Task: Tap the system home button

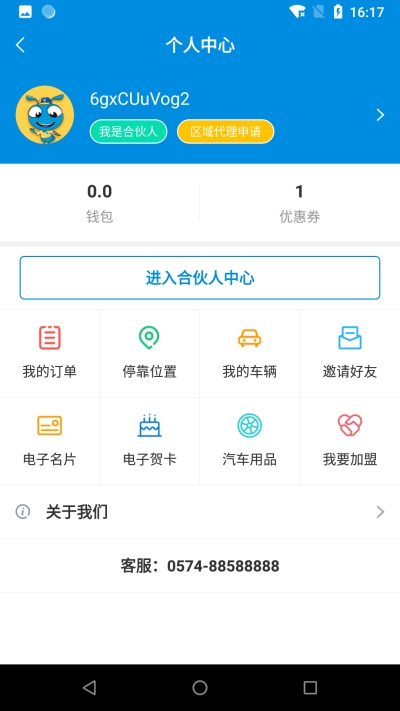Action: coord(200,687)
